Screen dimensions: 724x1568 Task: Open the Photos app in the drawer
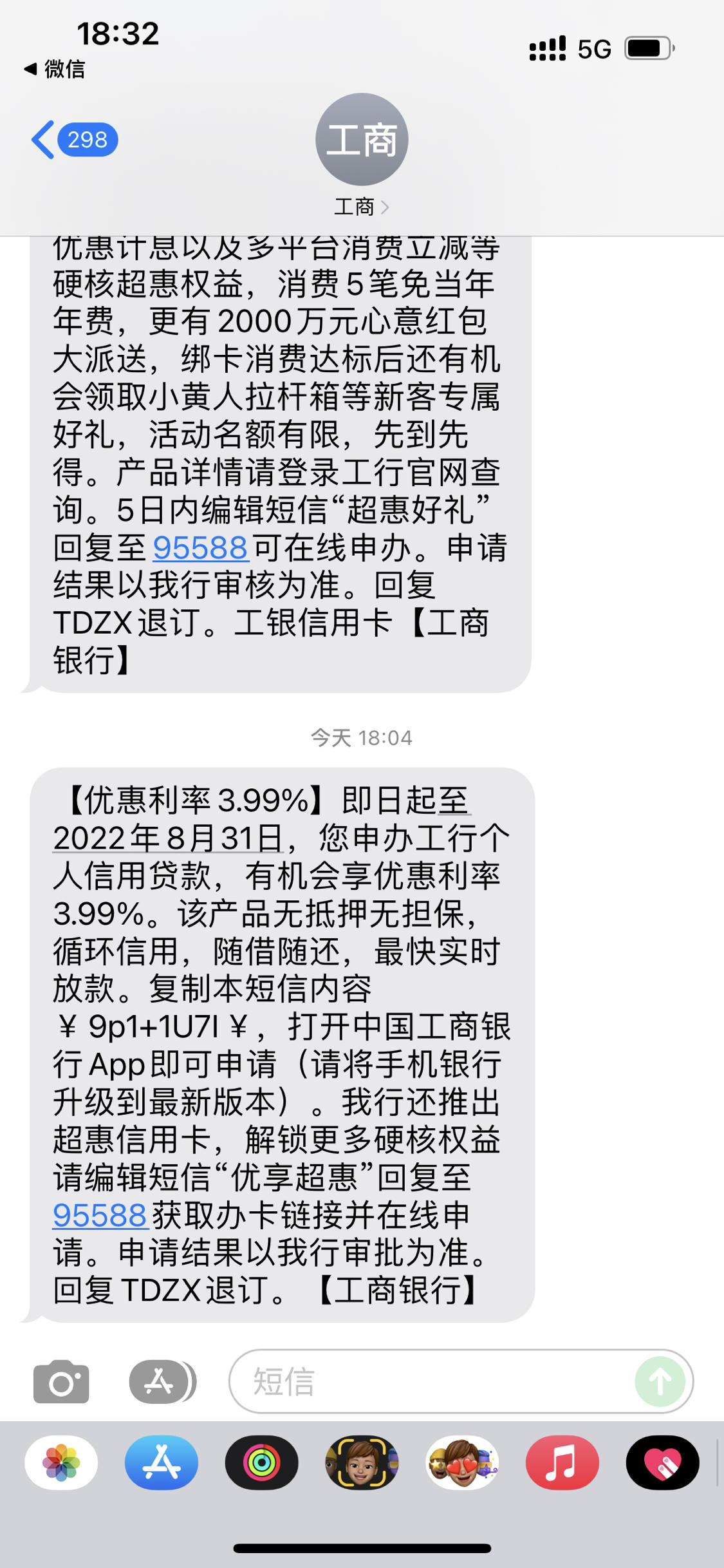61,1463
